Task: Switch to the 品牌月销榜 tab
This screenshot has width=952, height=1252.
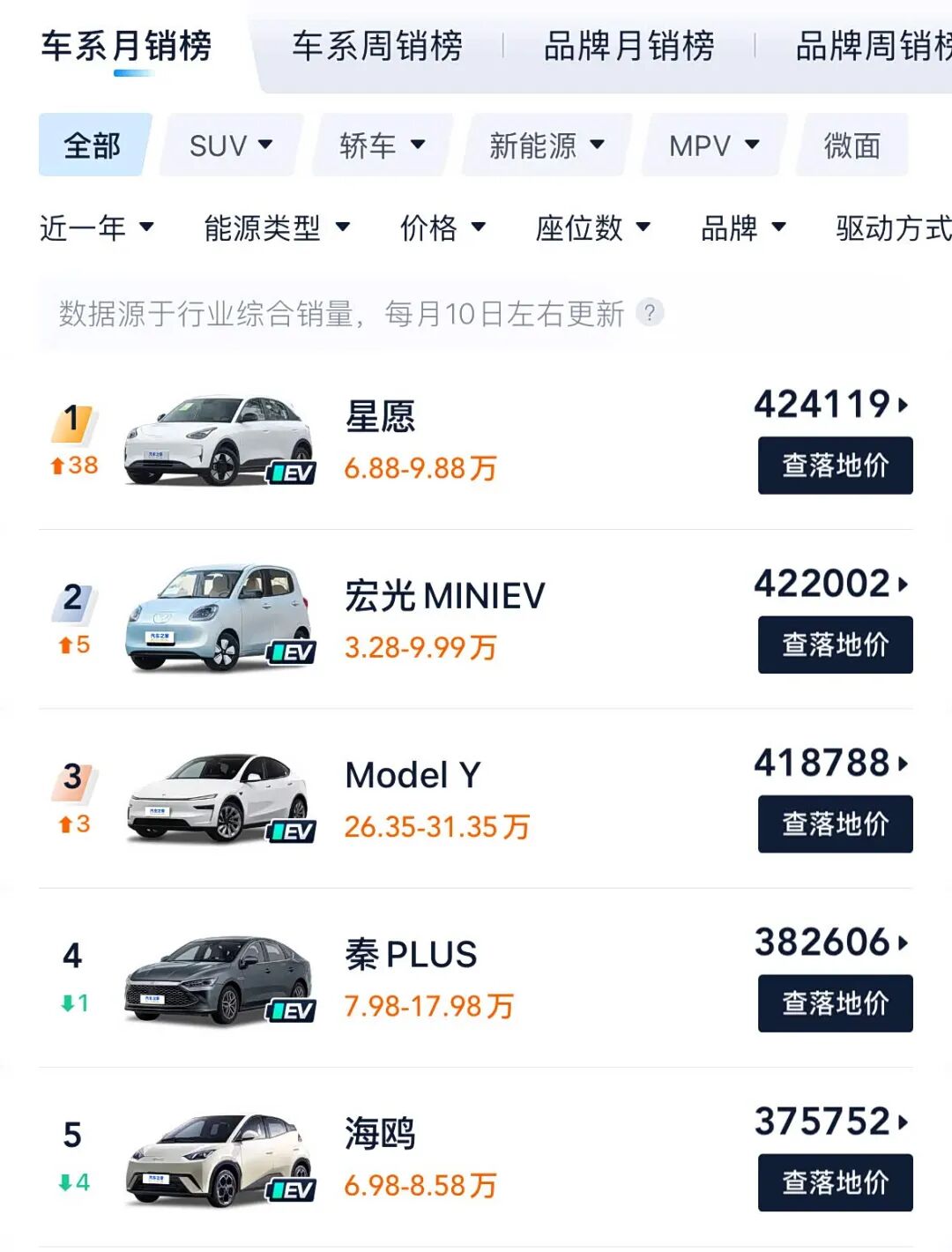Action: click(x=628, y=48)
